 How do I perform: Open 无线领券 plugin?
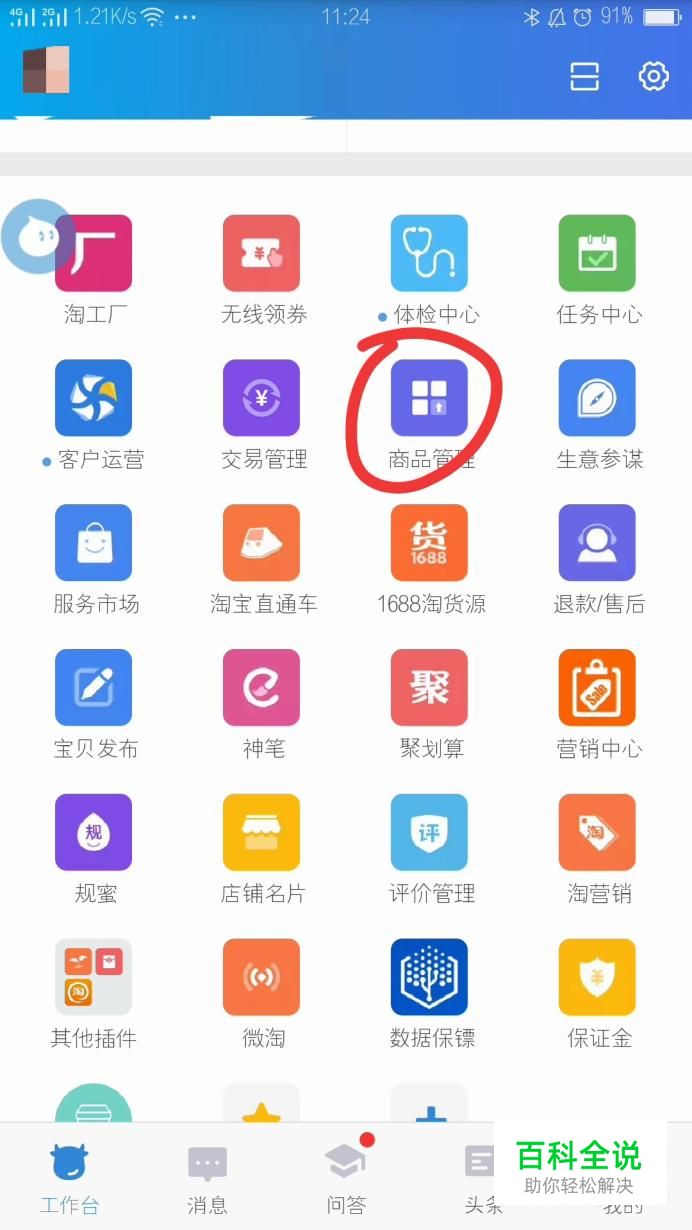pyautogui.click(x=262, y=254)
